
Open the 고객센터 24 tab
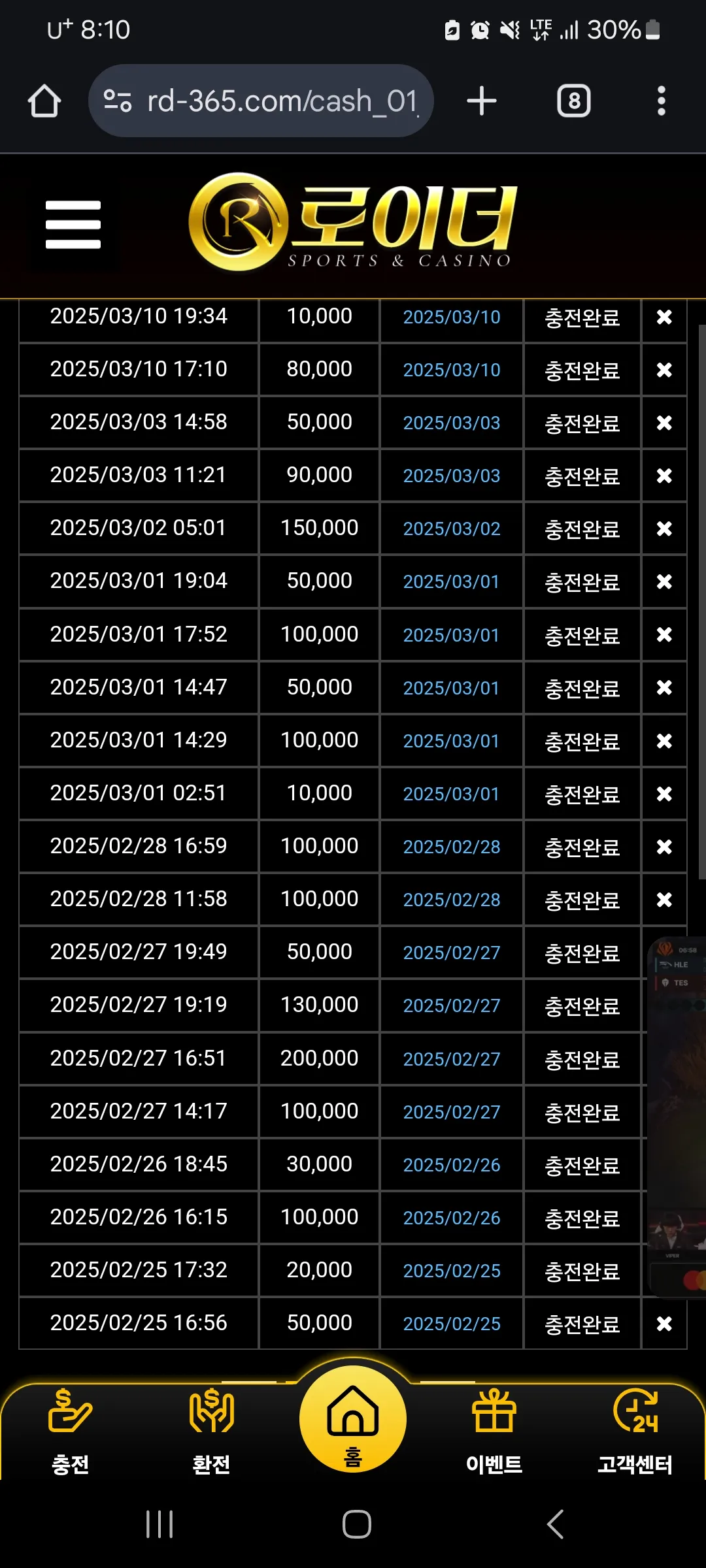click(x=635, y=1432)
